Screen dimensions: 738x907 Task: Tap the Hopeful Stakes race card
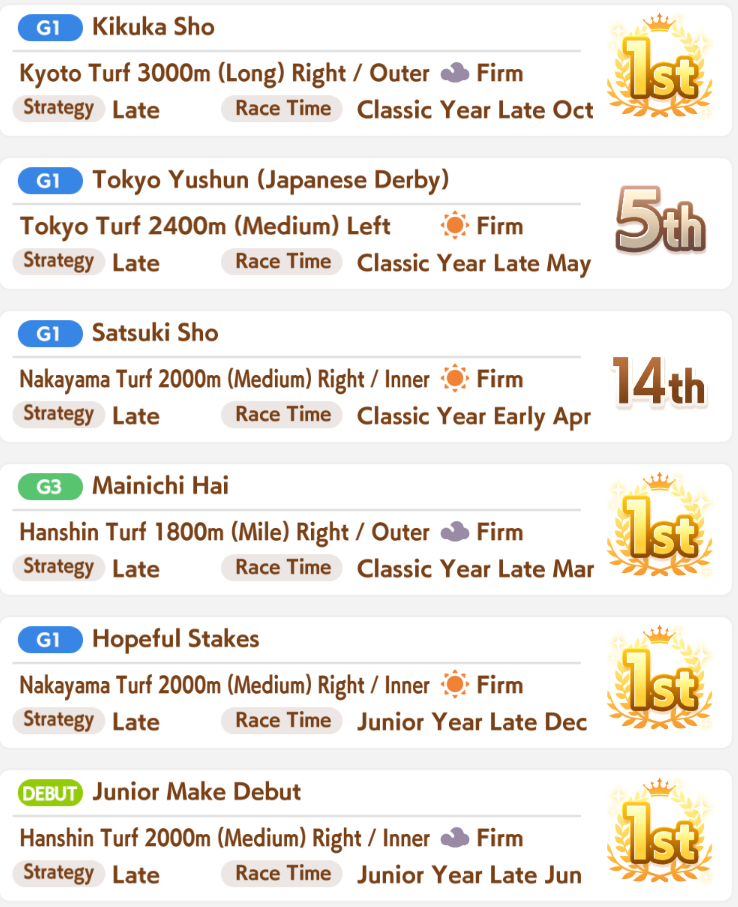pyautogui.click(x=300, y=682)
